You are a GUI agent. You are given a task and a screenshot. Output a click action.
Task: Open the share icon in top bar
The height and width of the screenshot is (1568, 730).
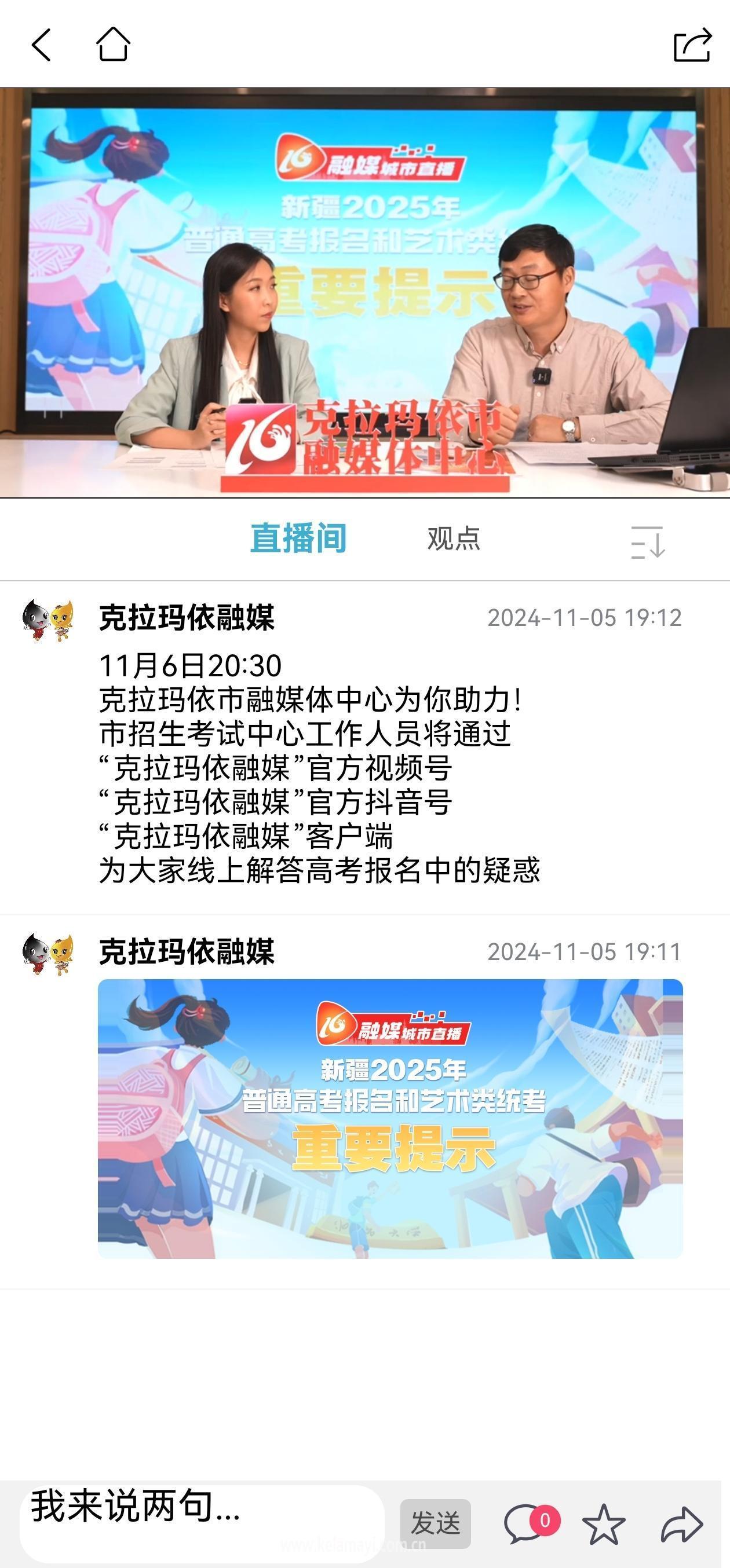click(692, 45)
